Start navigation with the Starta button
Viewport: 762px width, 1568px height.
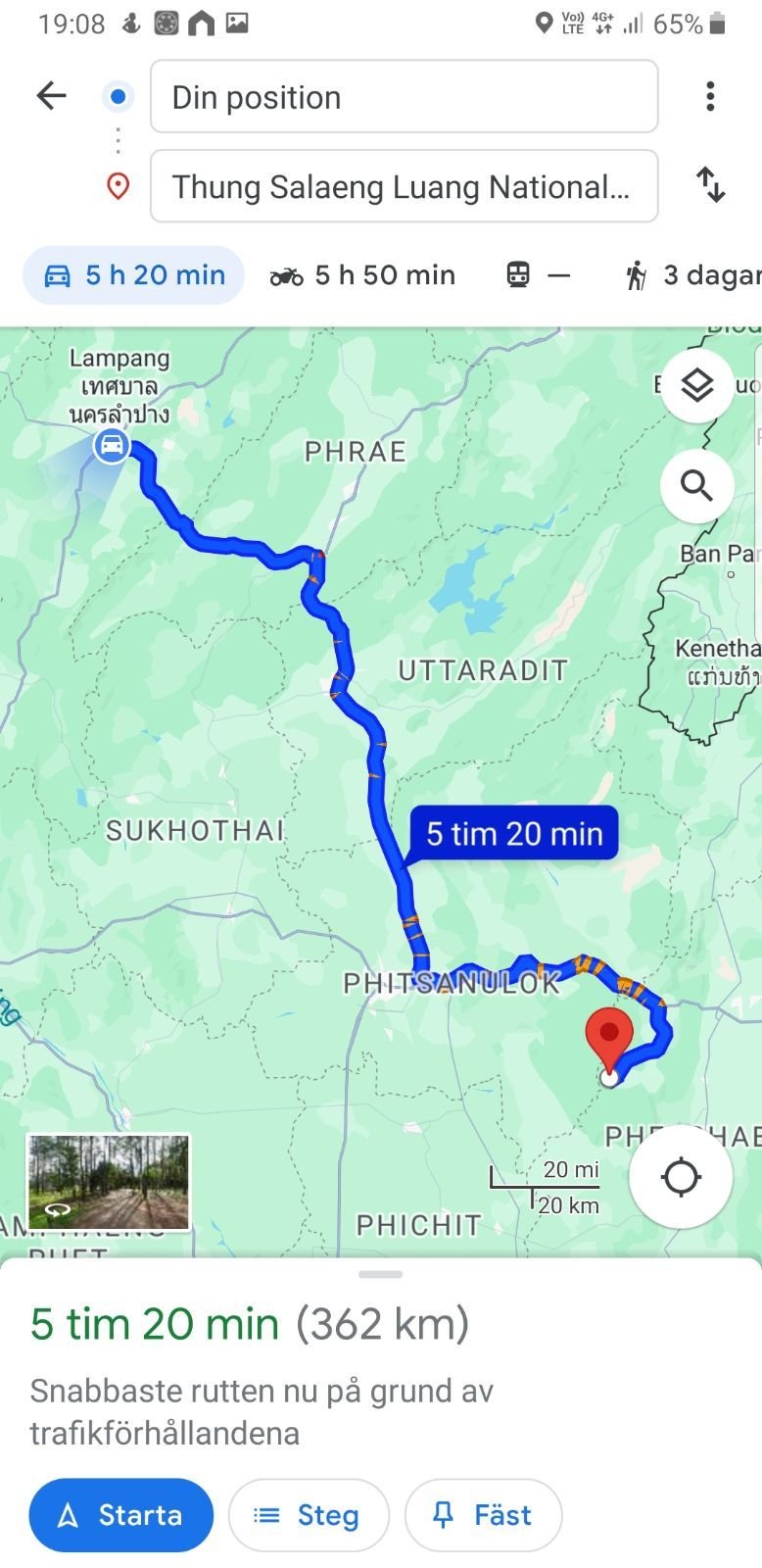point(121,1515)
